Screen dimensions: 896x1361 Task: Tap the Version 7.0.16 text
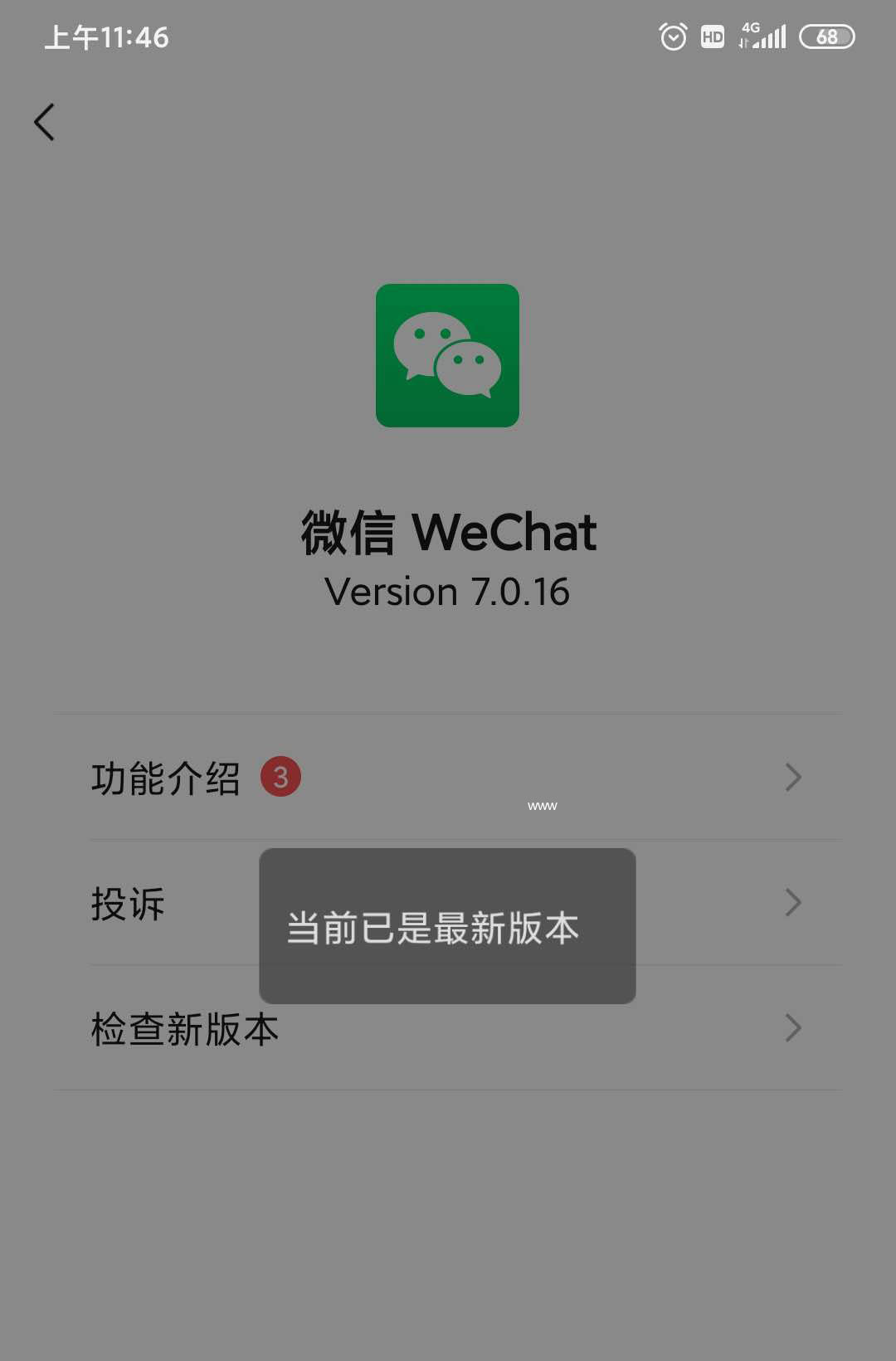coord(448,591)
